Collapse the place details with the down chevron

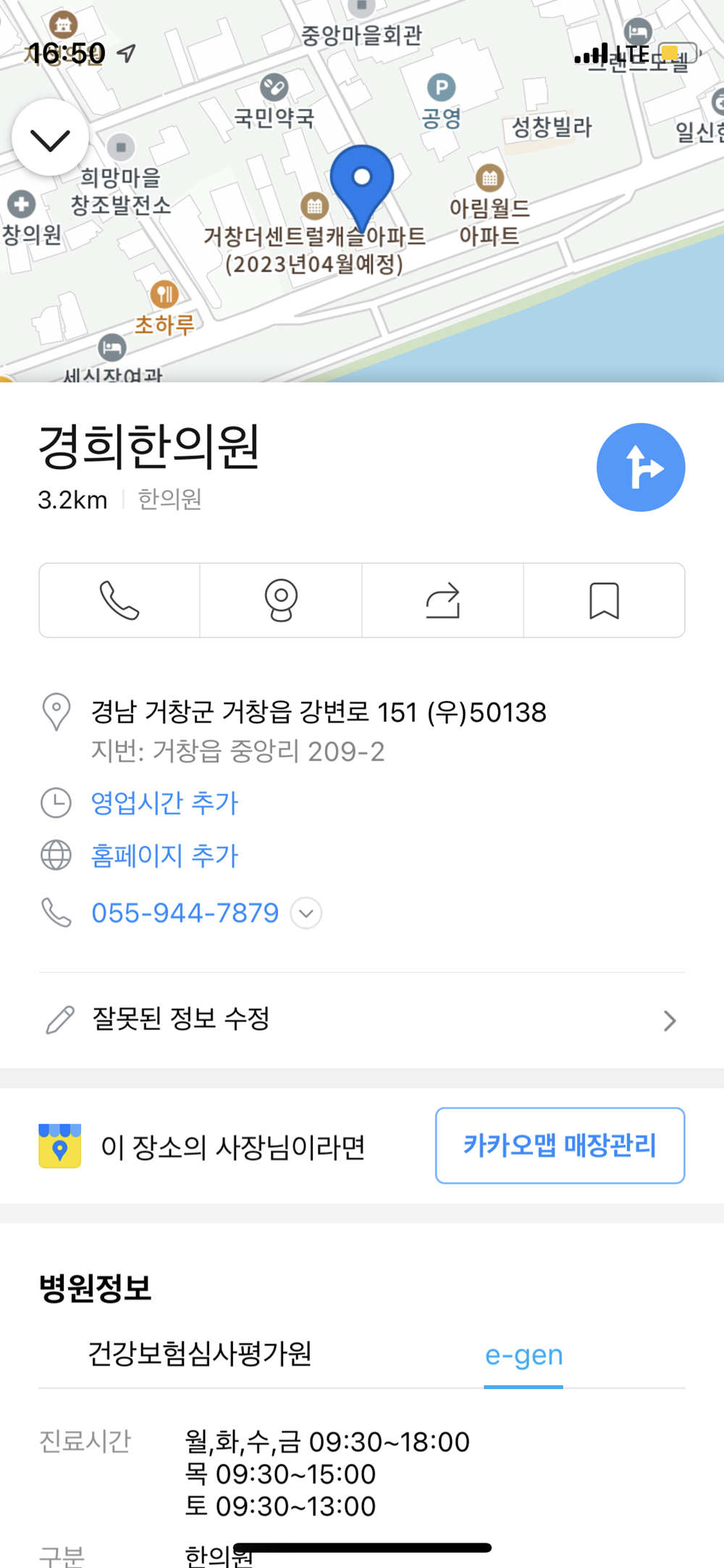[x=50, y=138]
